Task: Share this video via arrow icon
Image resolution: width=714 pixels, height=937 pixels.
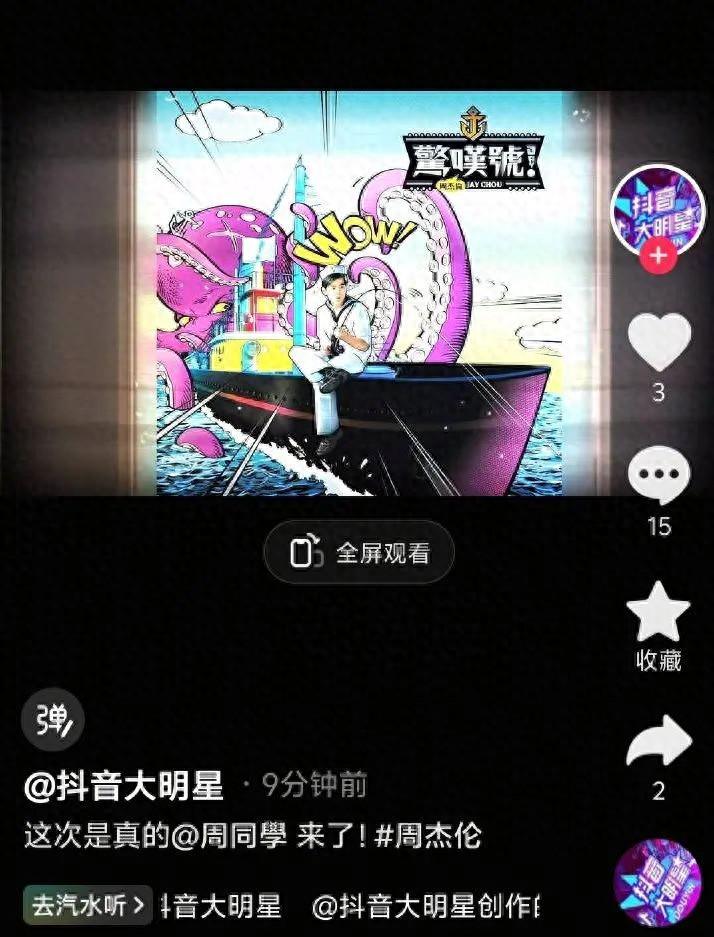Action: 659,742
